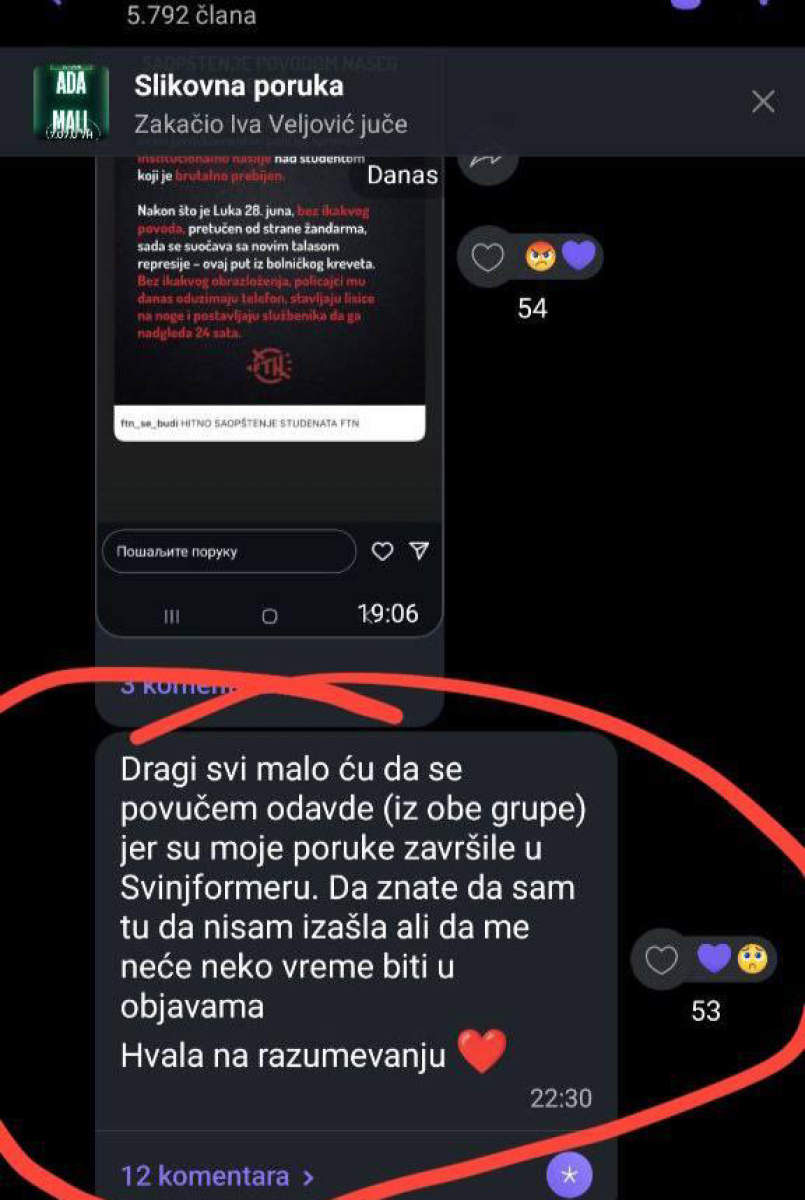Tap the purple star button
805x1200 pixels.
click(569, 1176)
